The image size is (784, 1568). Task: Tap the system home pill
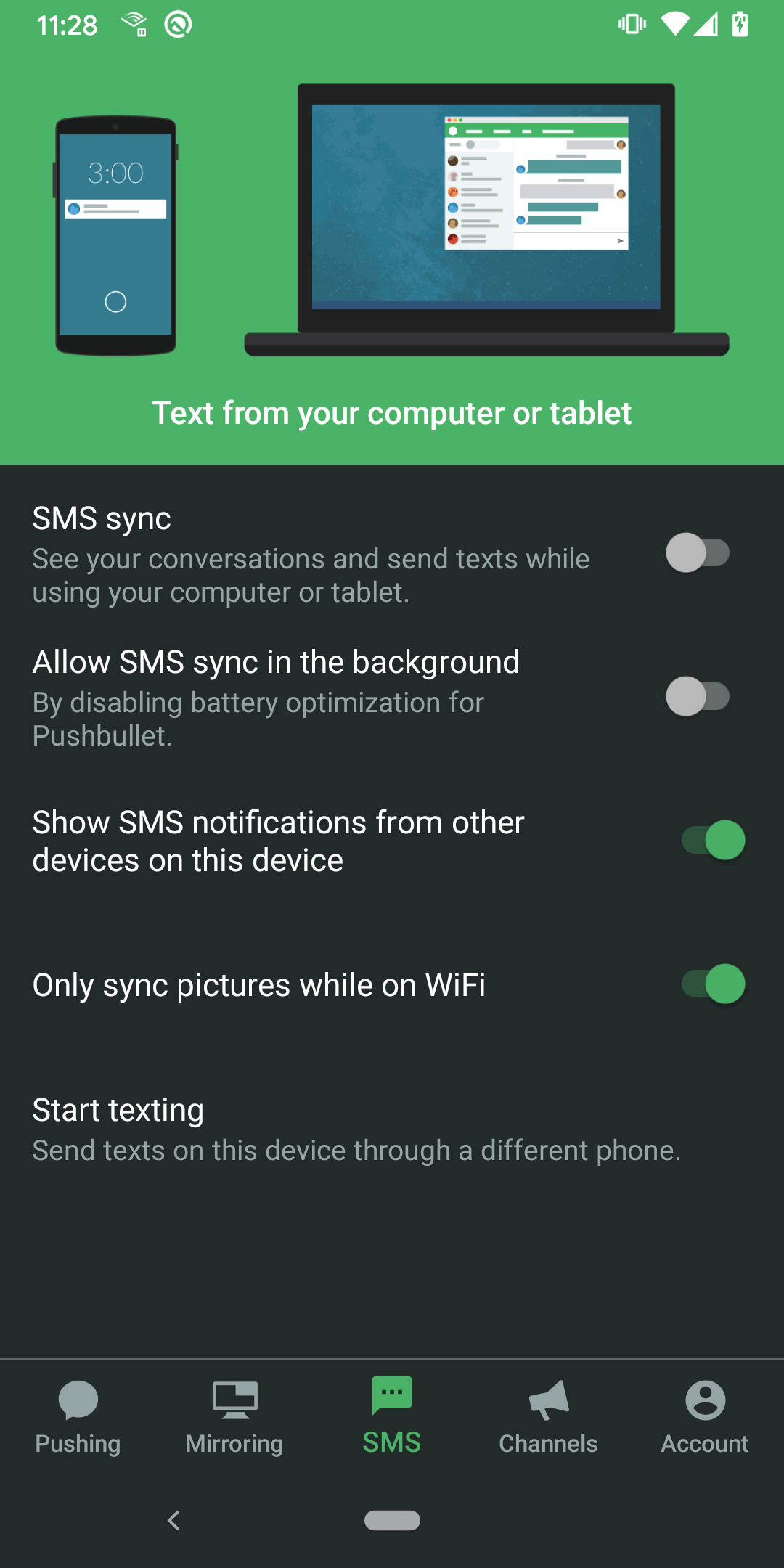(x=392, y=1520)
